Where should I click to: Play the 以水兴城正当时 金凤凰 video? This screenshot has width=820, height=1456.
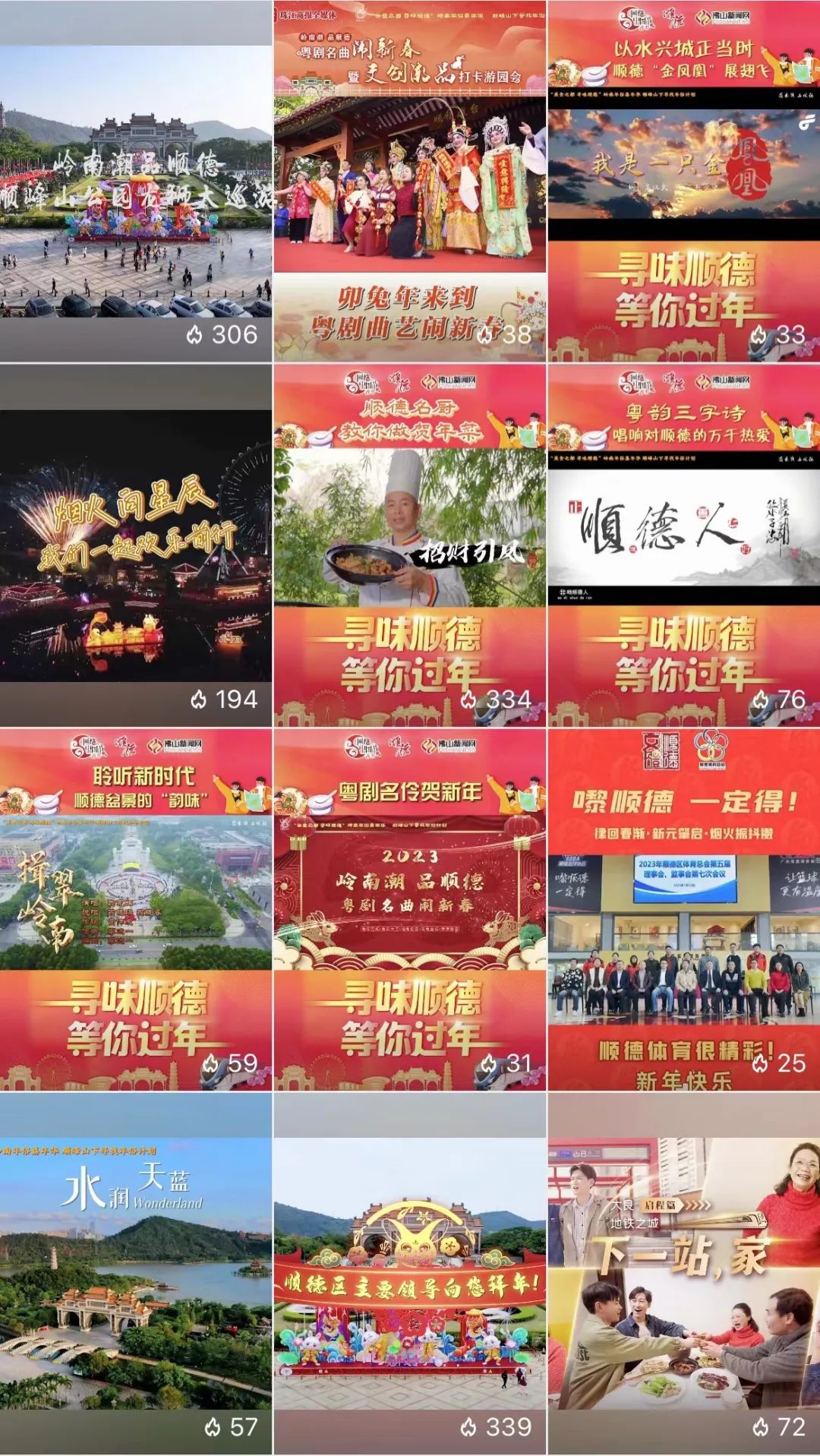[x=683, y=182]
